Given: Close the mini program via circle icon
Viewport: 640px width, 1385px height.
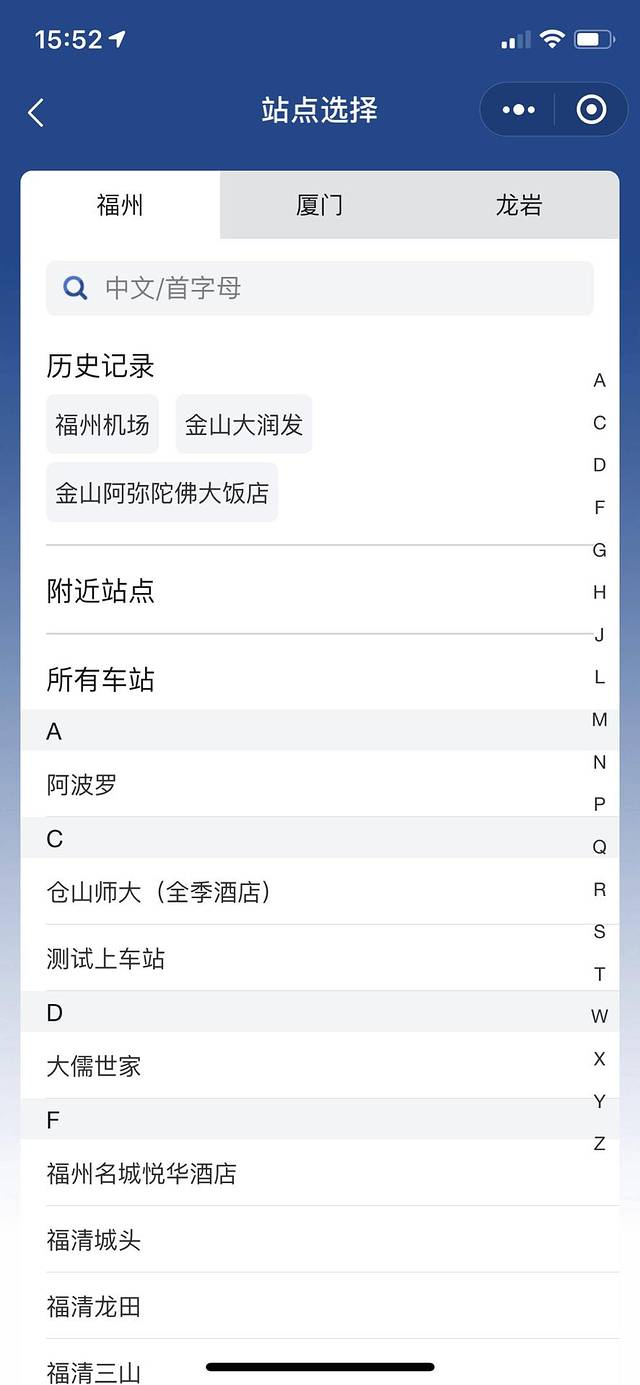Looking at the screenshot, I should tap(592, 110).
